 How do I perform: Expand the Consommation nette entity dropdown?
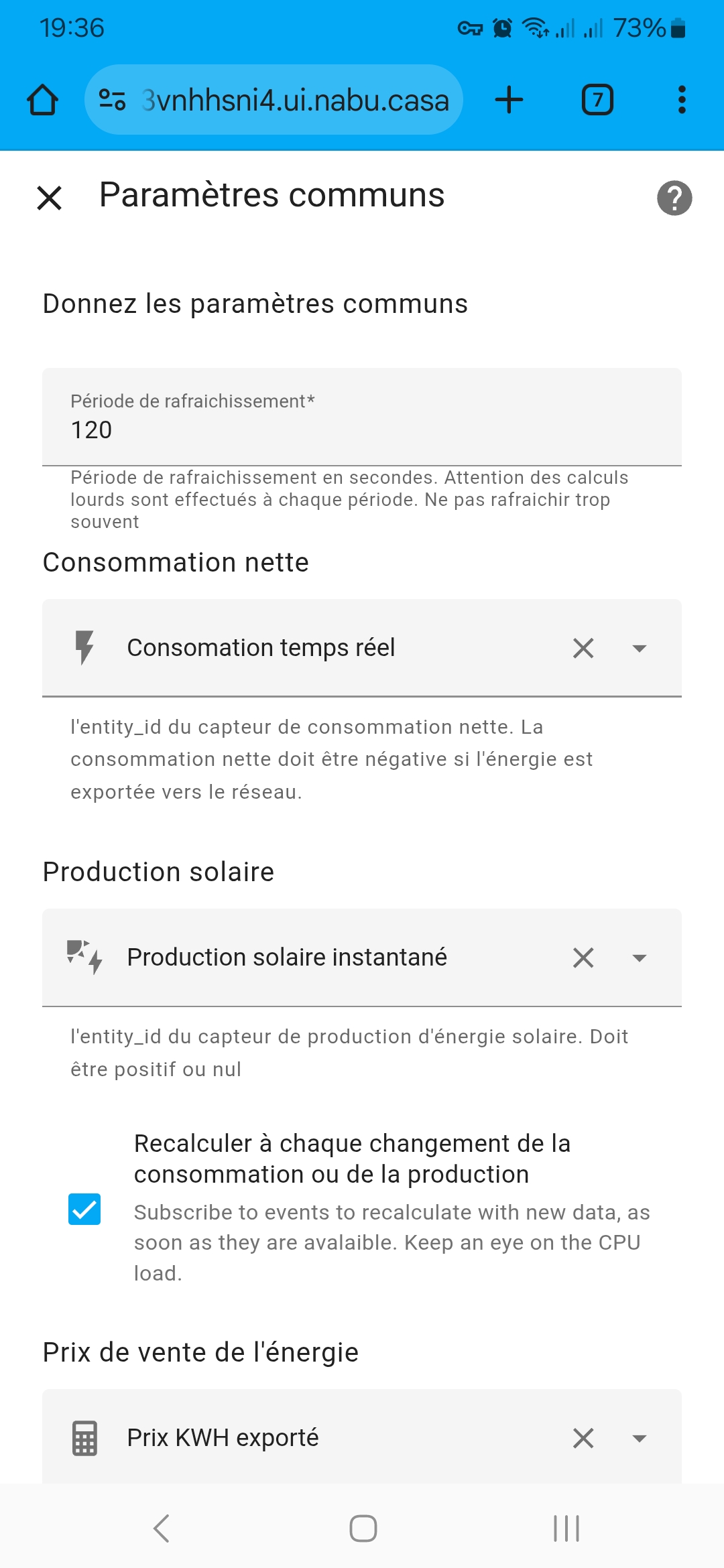(x=640, y=648)
